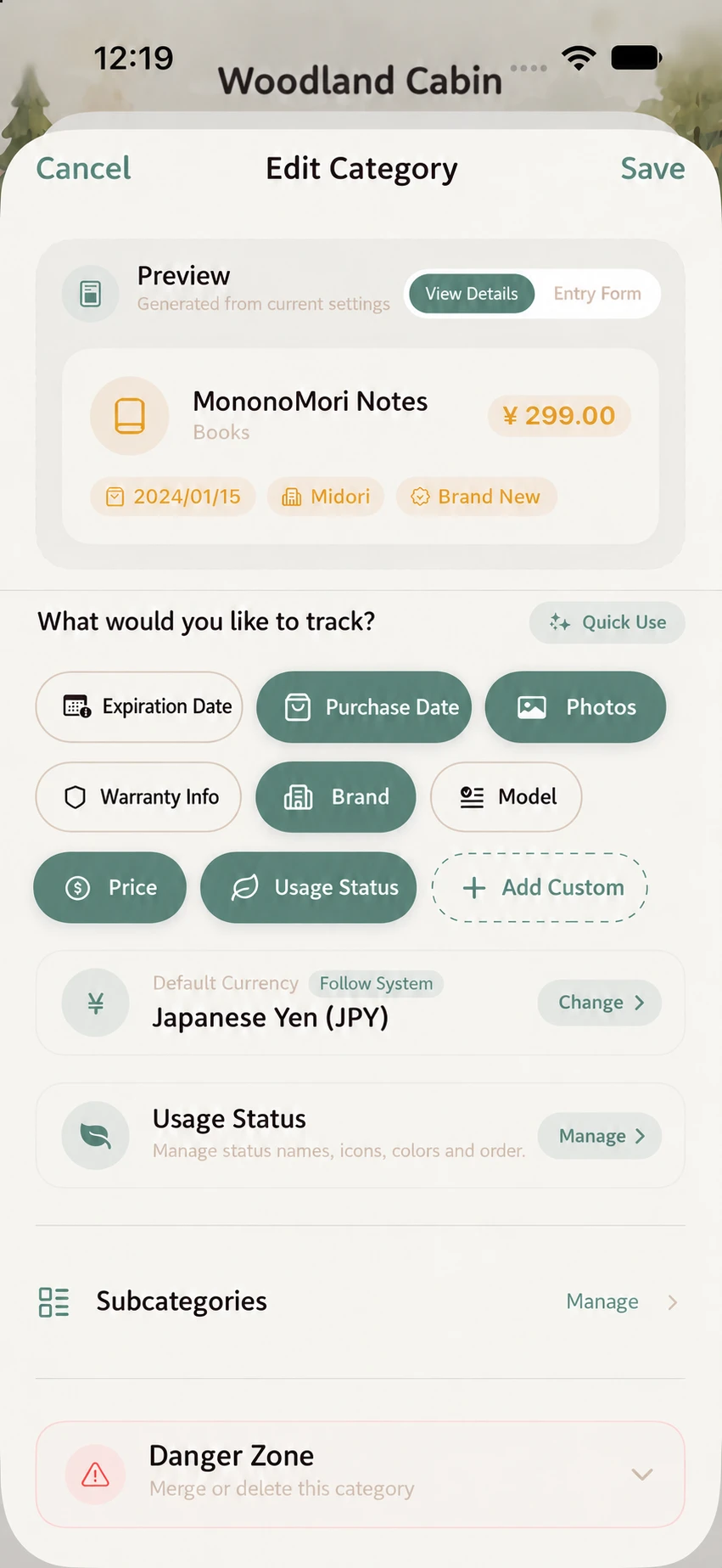Screen dimensions: 722x1568
Task: Save the category changes
Action: coord(652,168)
